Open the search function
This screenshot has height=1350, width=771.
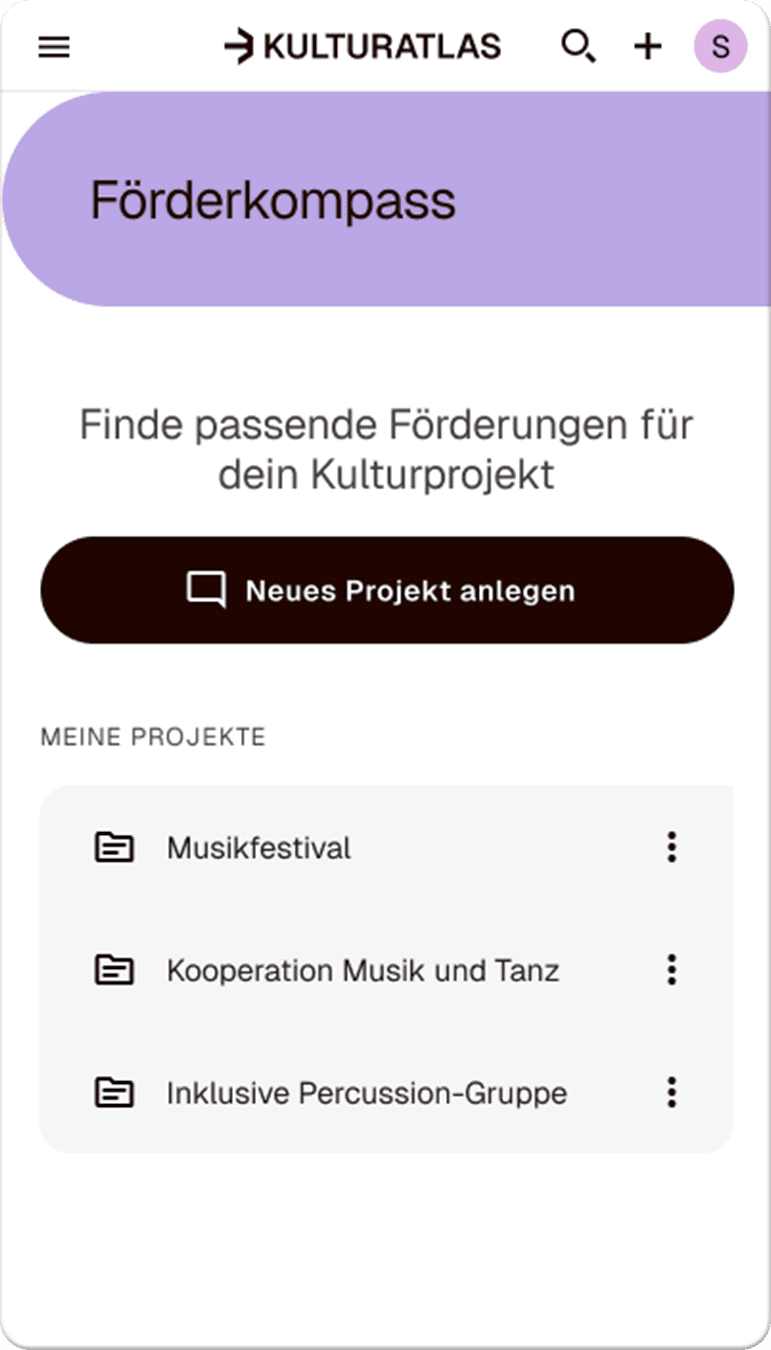[x=578, y=46]
